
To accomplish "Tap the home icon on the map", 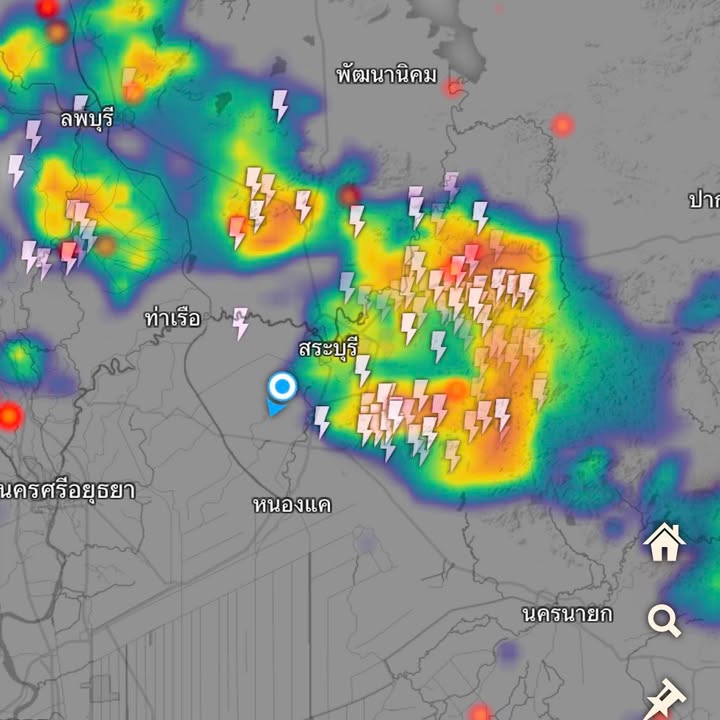I will pyautogui.click(x=665, y=542).
